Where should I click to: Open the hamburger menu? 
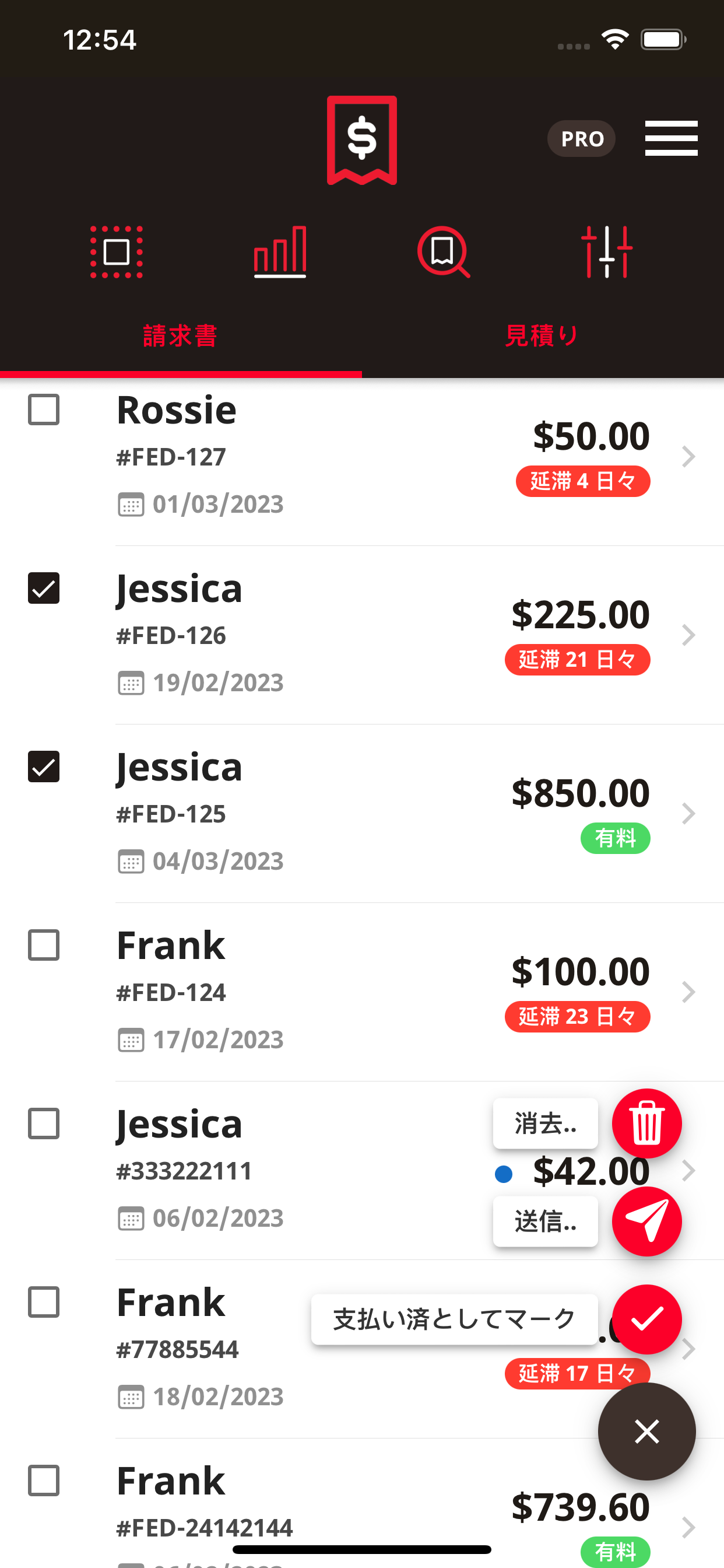670,138
